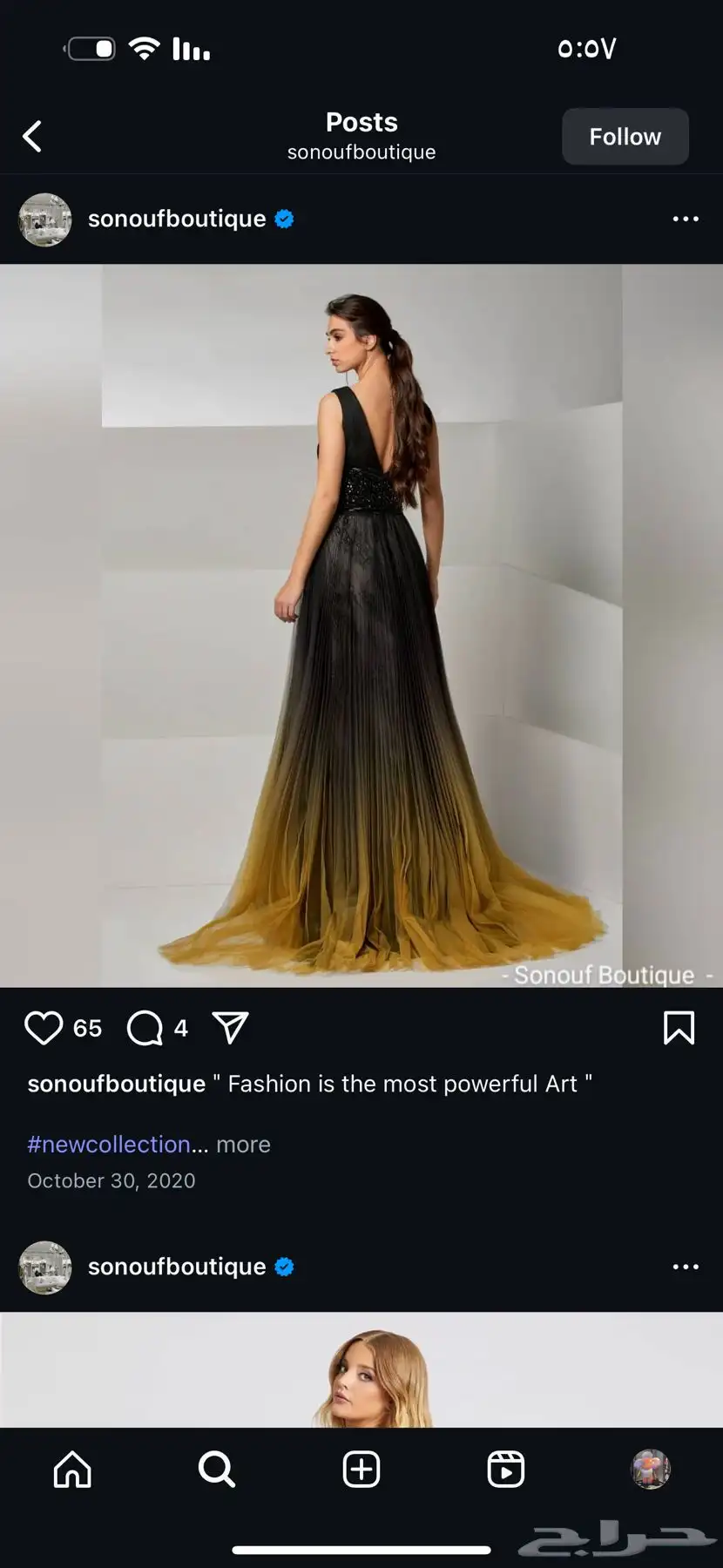Viewport: 723px width, 1568px height.
Task: Share the gown post via the paper plane icon
Action: 231,1028
